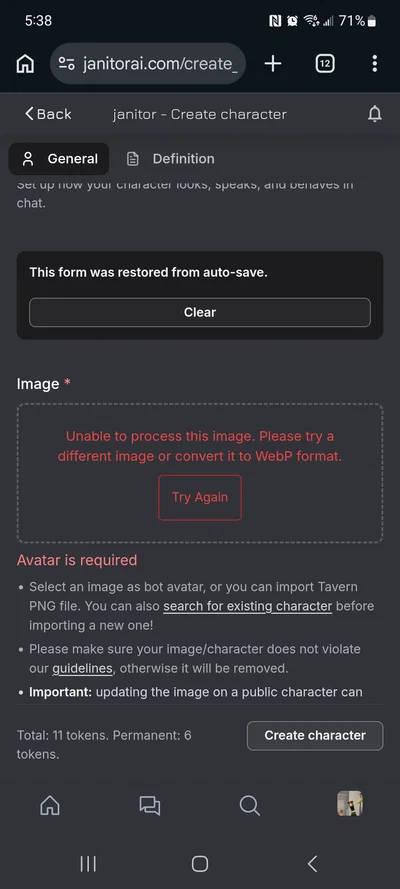
Task: Open the profile avatar tab
Action: pos(350,803)
